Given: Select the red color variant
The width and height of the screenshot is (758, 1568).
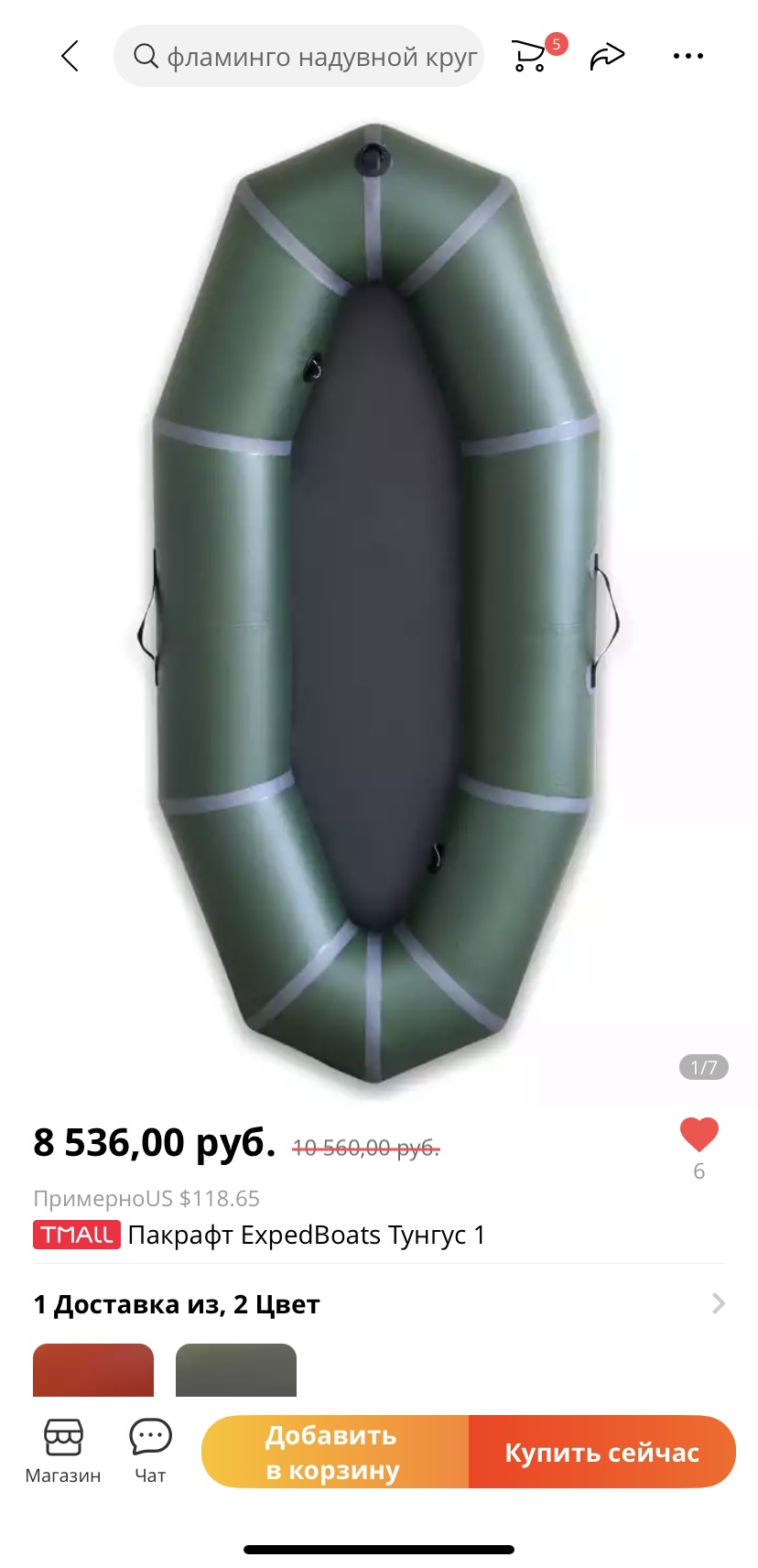Looking at the screenshot, I should (93, 1370).
